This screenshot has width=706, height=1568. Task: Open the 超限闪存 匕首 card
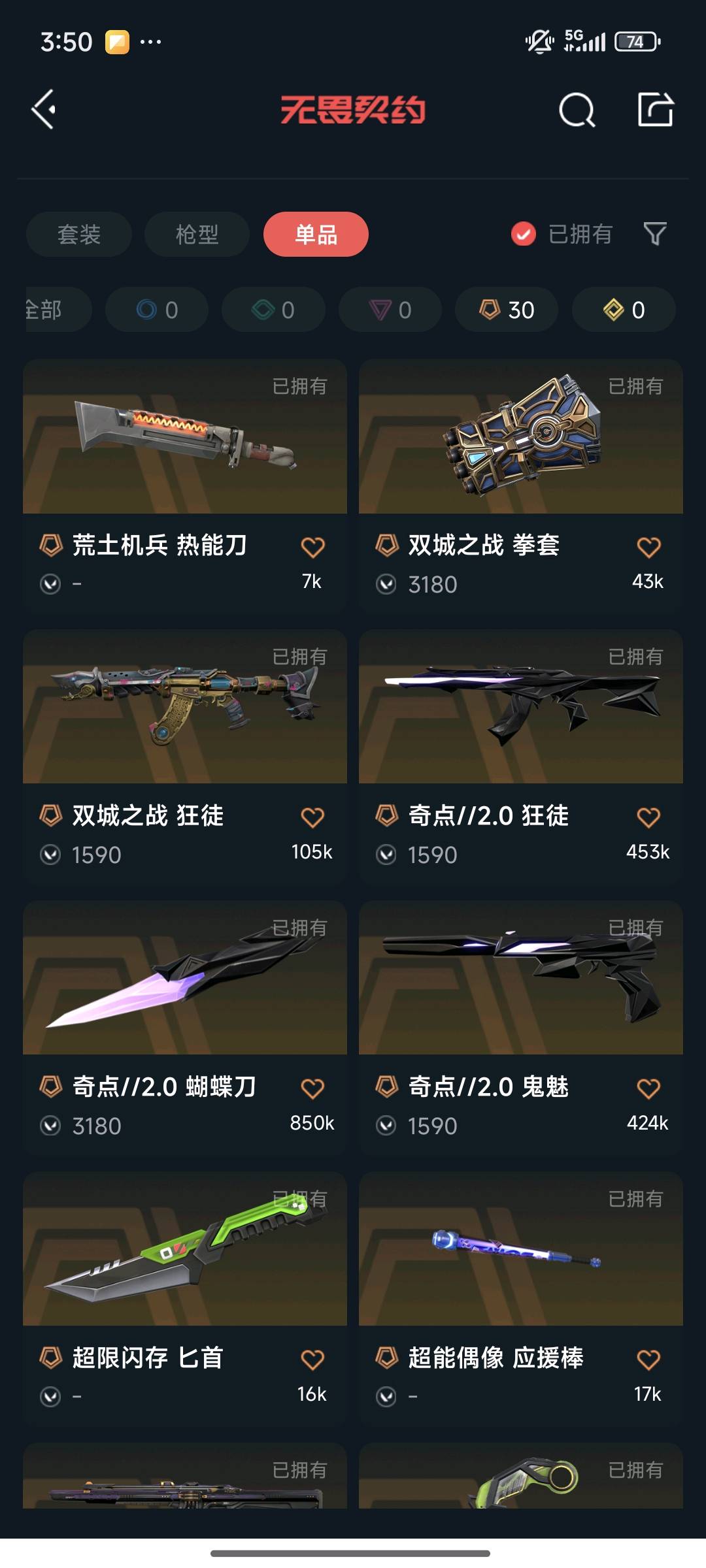click(185, 1298)
